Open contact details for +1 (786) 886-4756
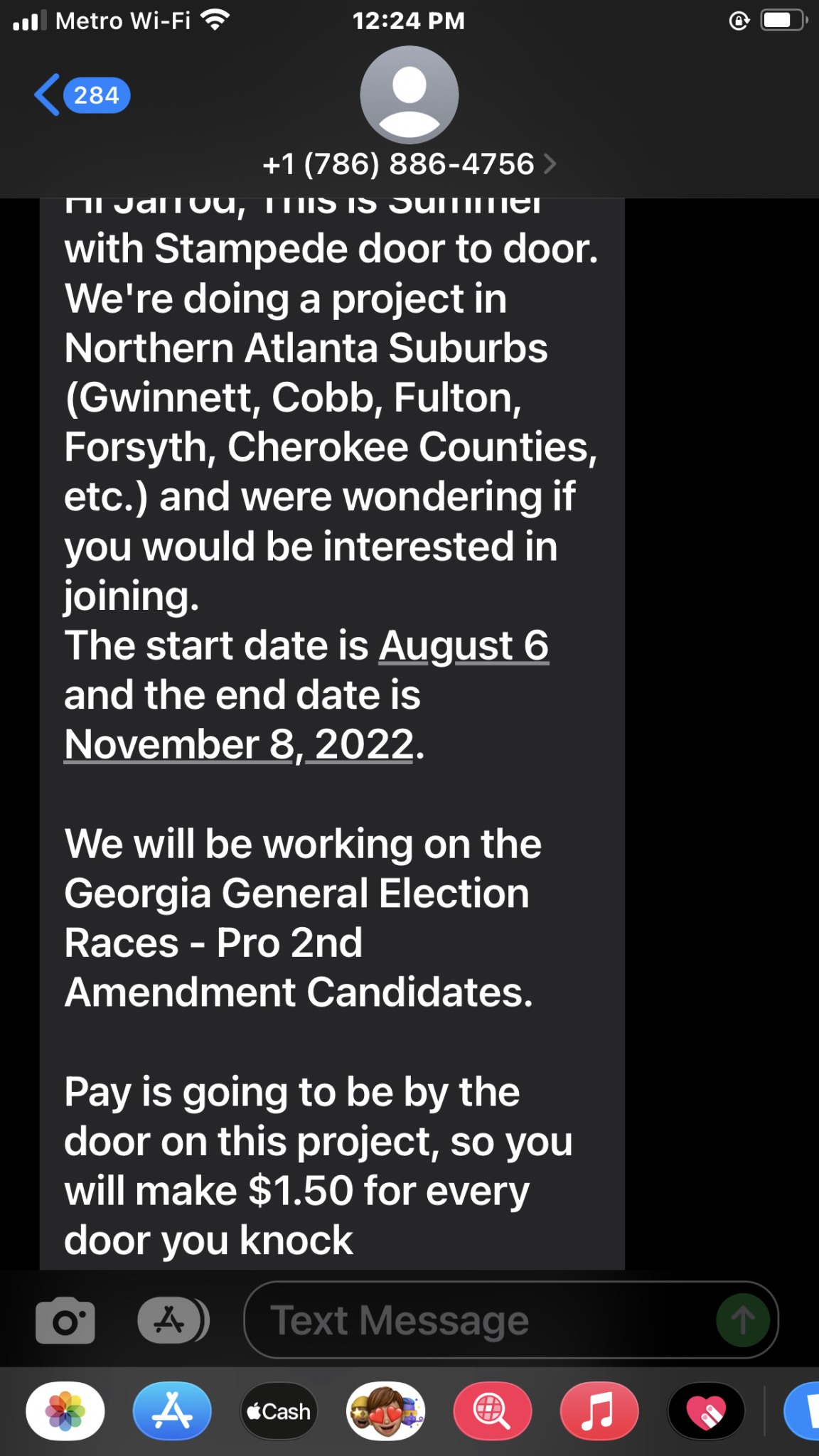Screen dimensions: 819x1456 [409, 164]
